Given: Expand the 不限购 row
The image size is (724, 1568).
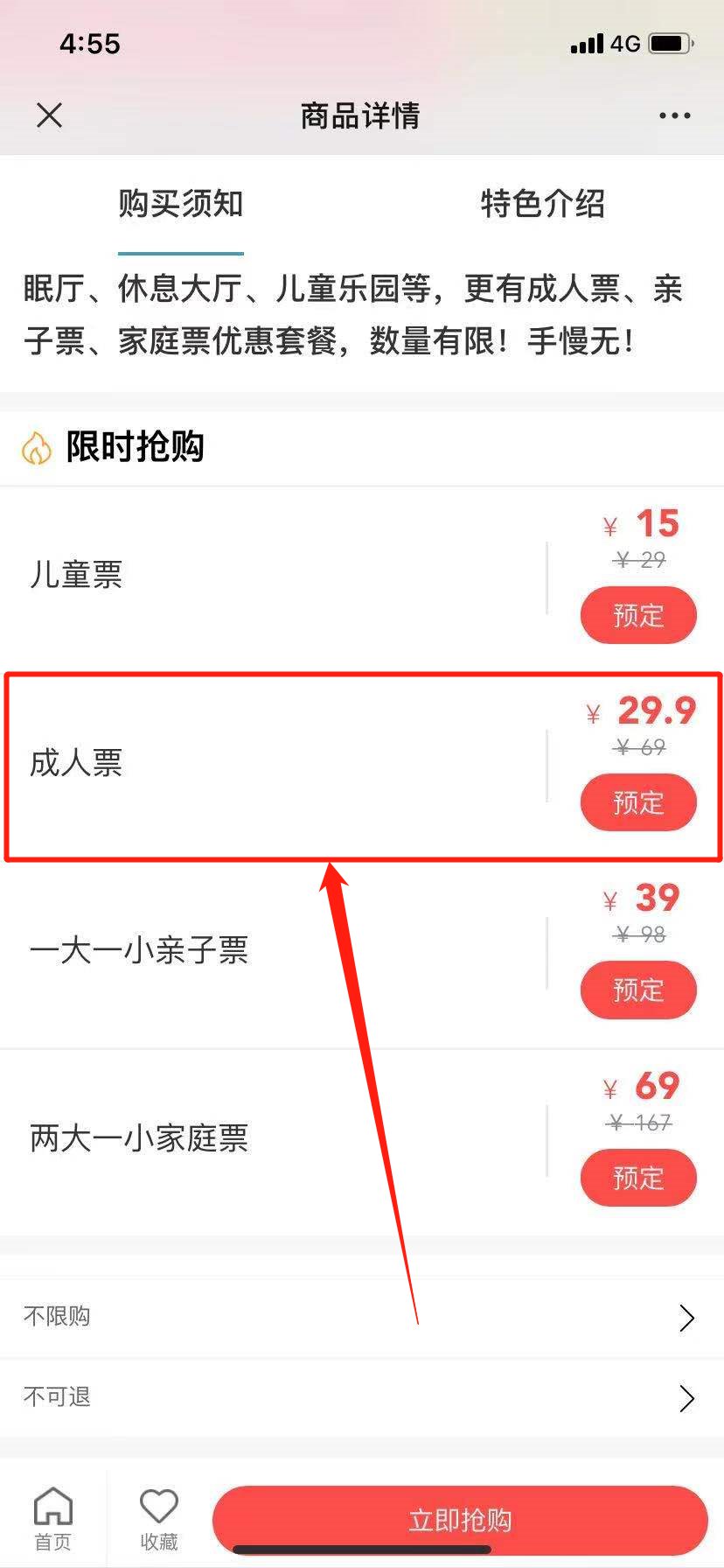Looking at the screenshot, I should (362, 1317).
